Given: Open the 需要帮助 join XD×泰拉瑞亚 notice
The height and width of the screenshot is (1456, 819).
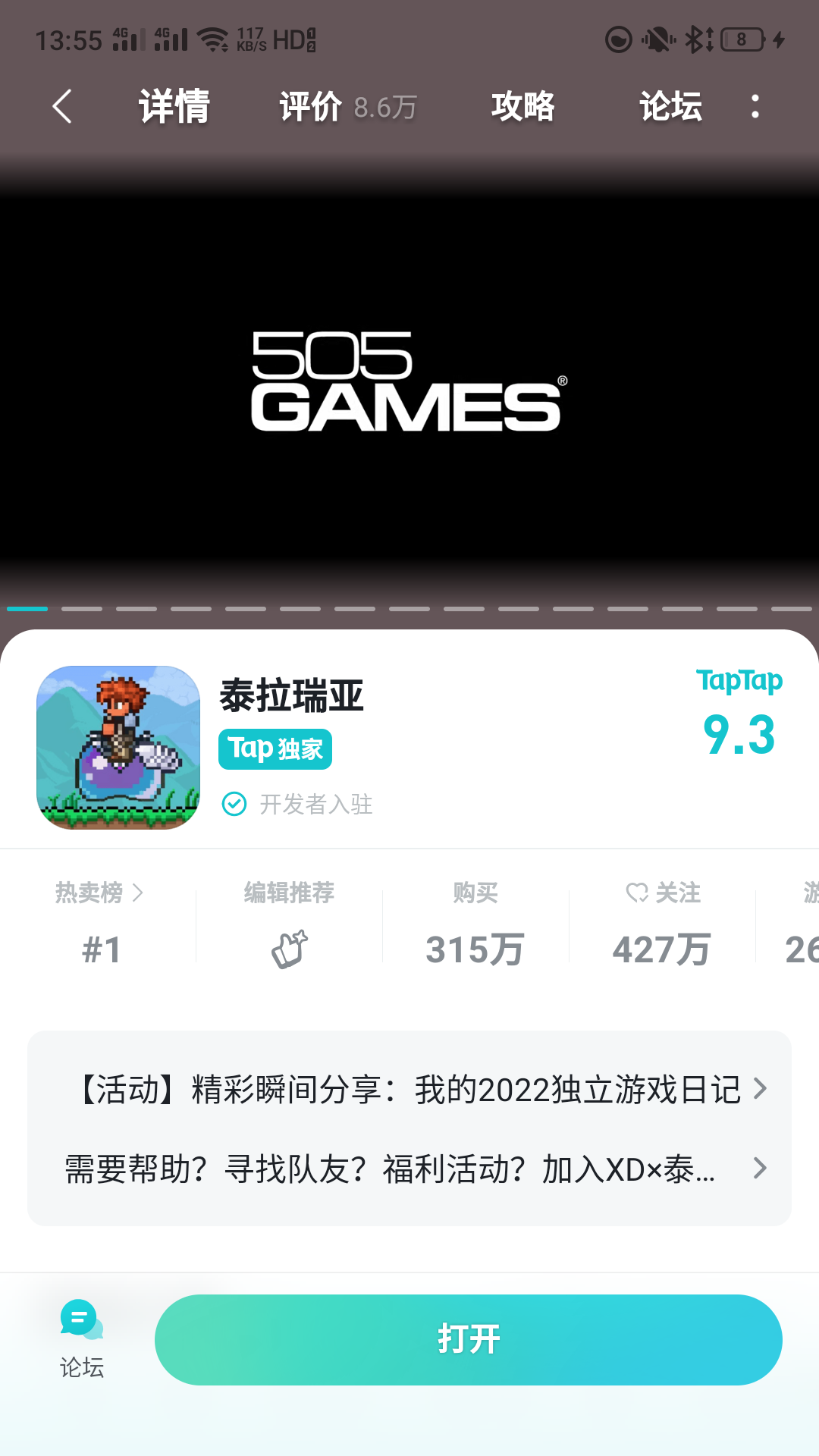Looking at the screenshot, I should click(x=409, y=1169).
